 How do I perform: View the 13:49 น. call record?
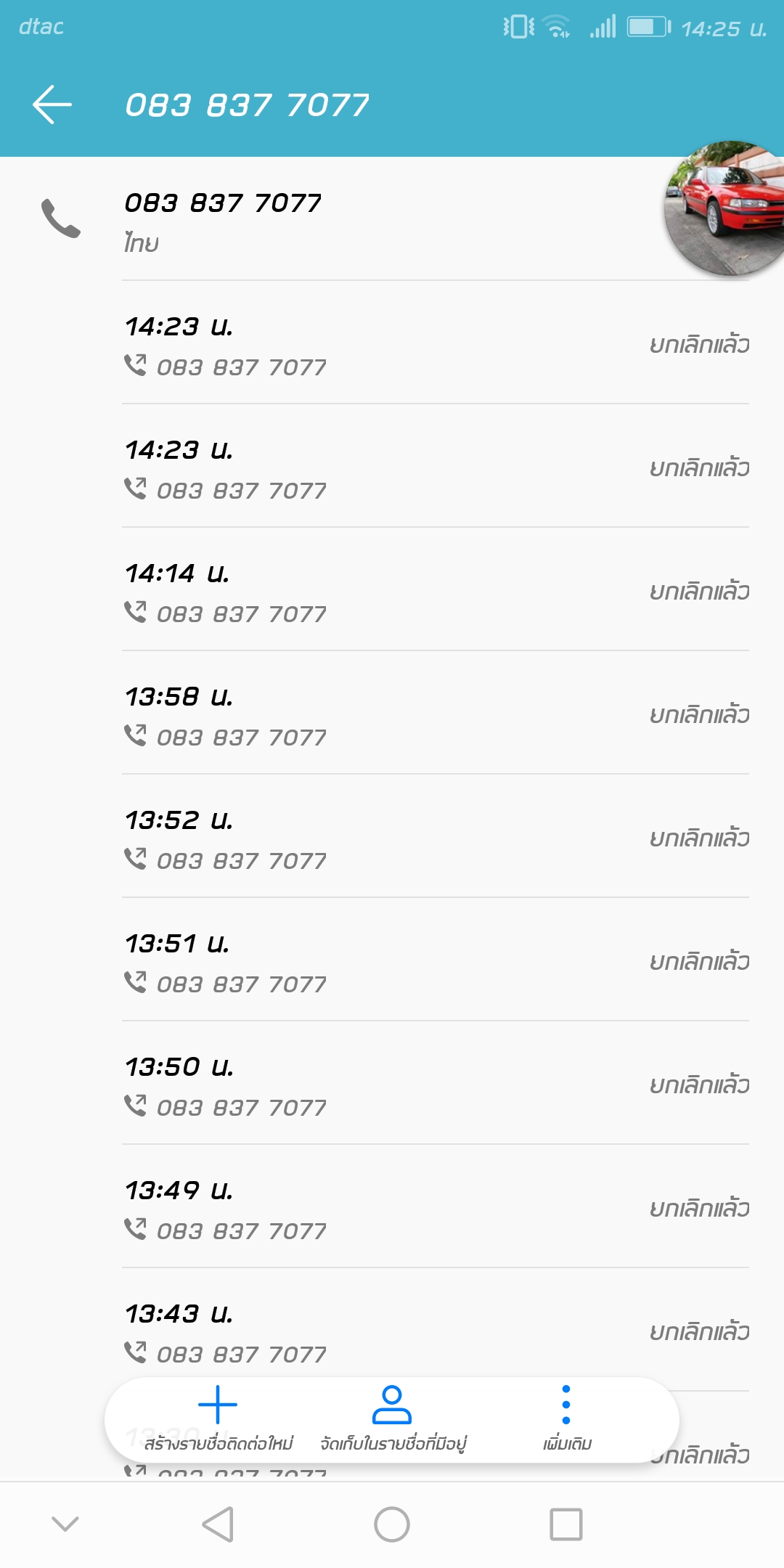tap(436, 1206)
